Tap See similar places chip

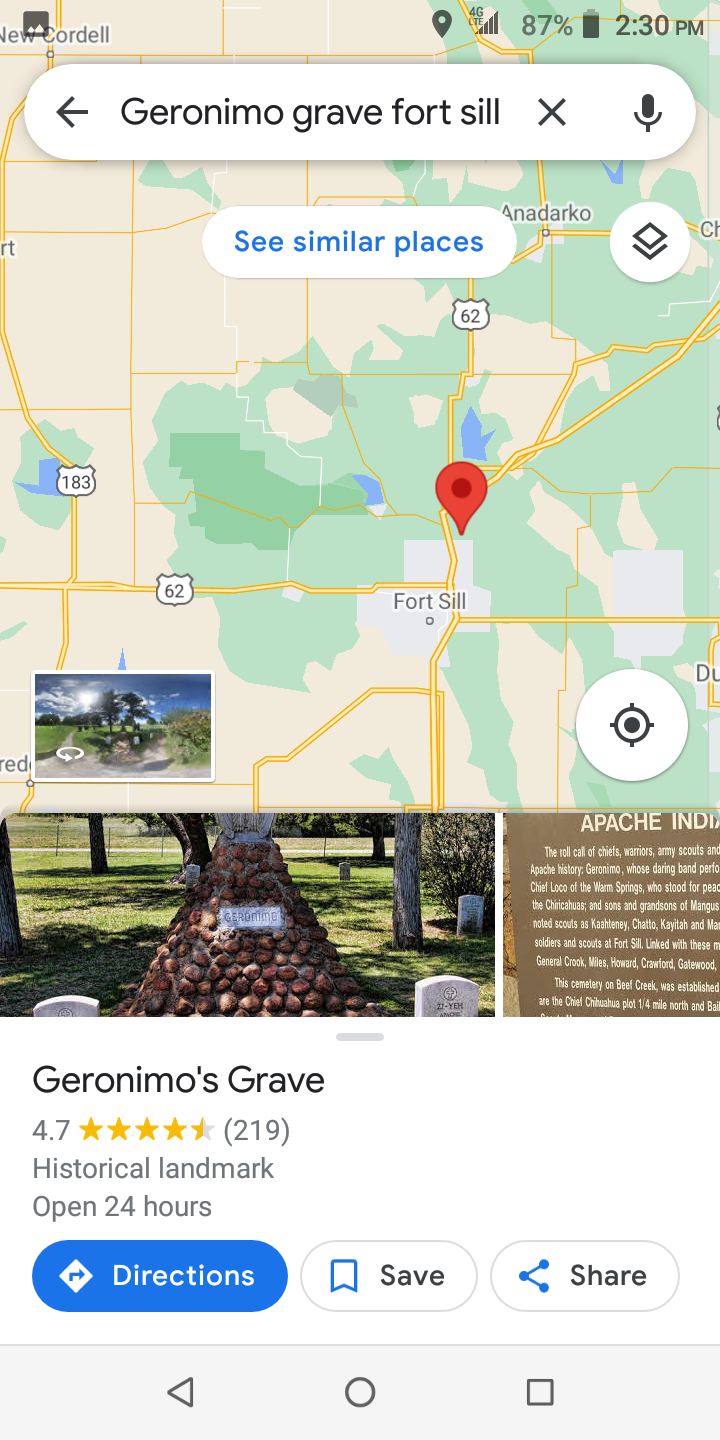[359, 242]
